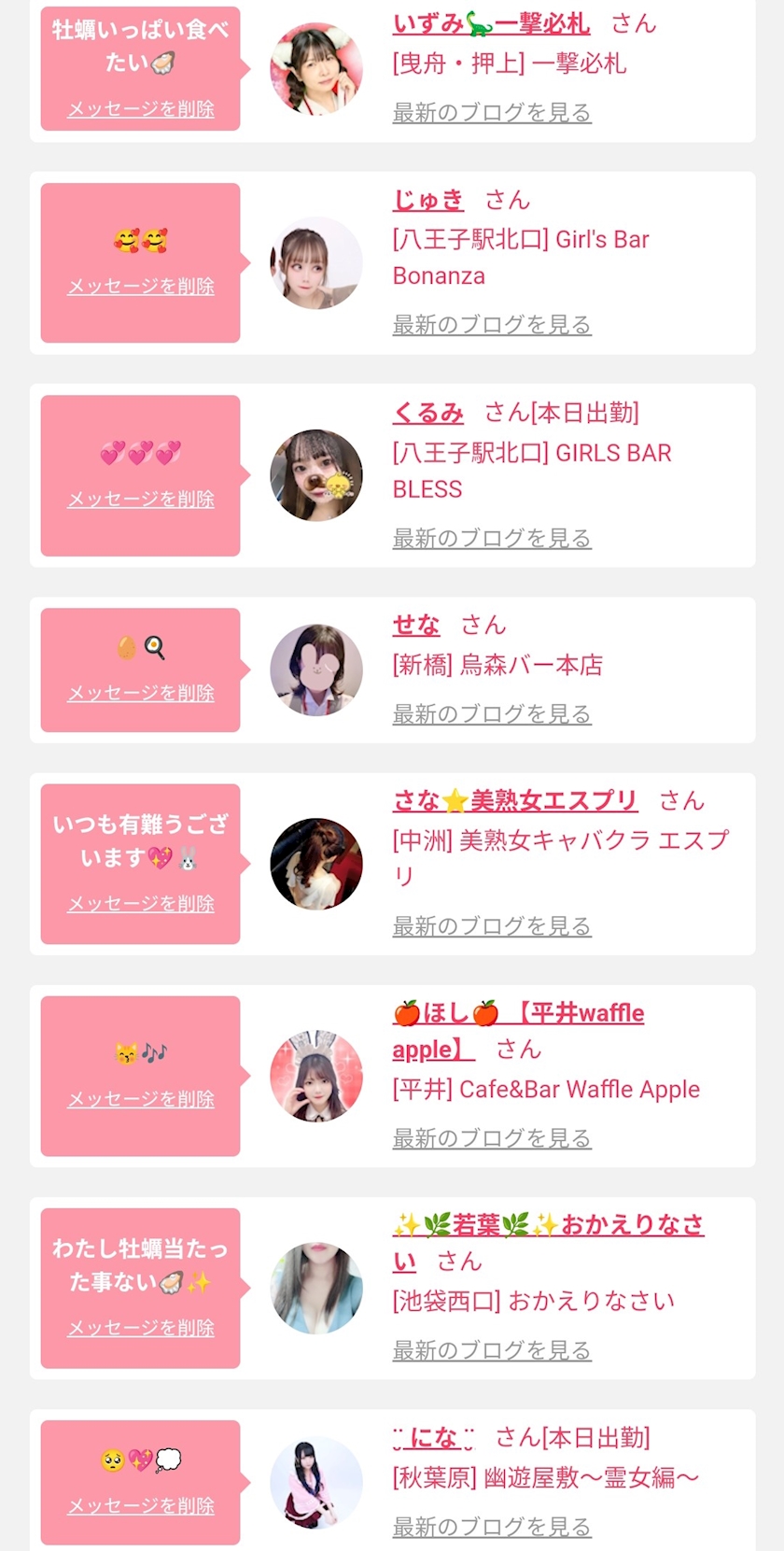Delete the message sent to 若葉おかえりなさい
The width and height of the screenshot is (784, 1551).
[141, 1328]
